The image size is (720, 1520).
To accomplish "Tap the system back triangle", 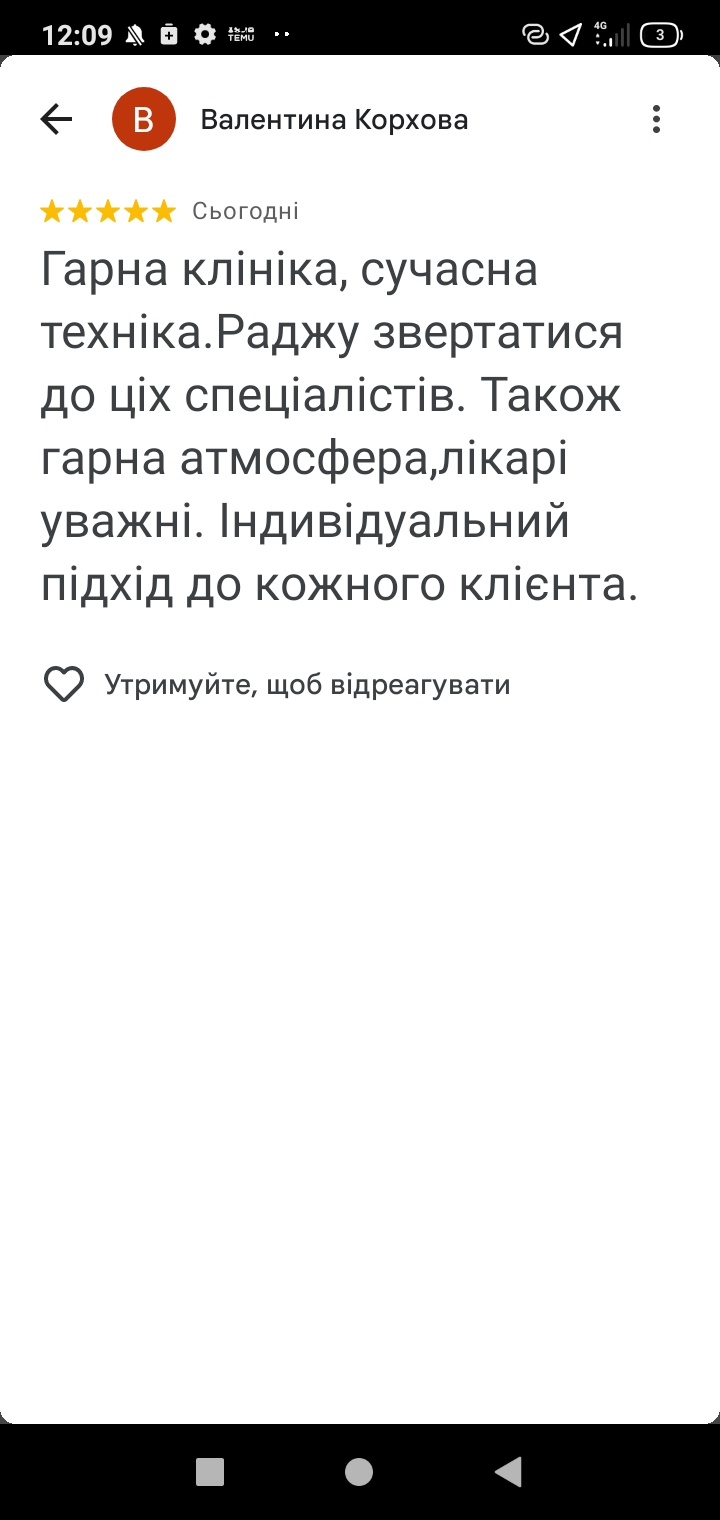I will pyautogui.click(x=509, y=1471).
